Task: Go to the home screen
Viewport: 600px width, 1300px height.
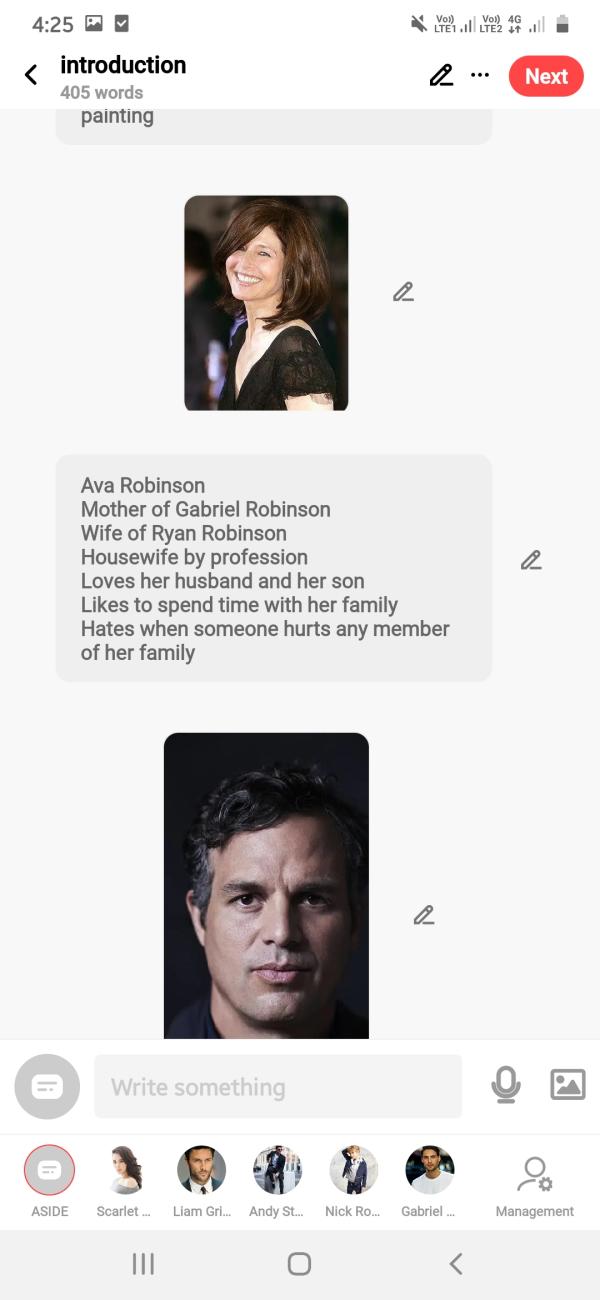Action: tap(299, 1264)
